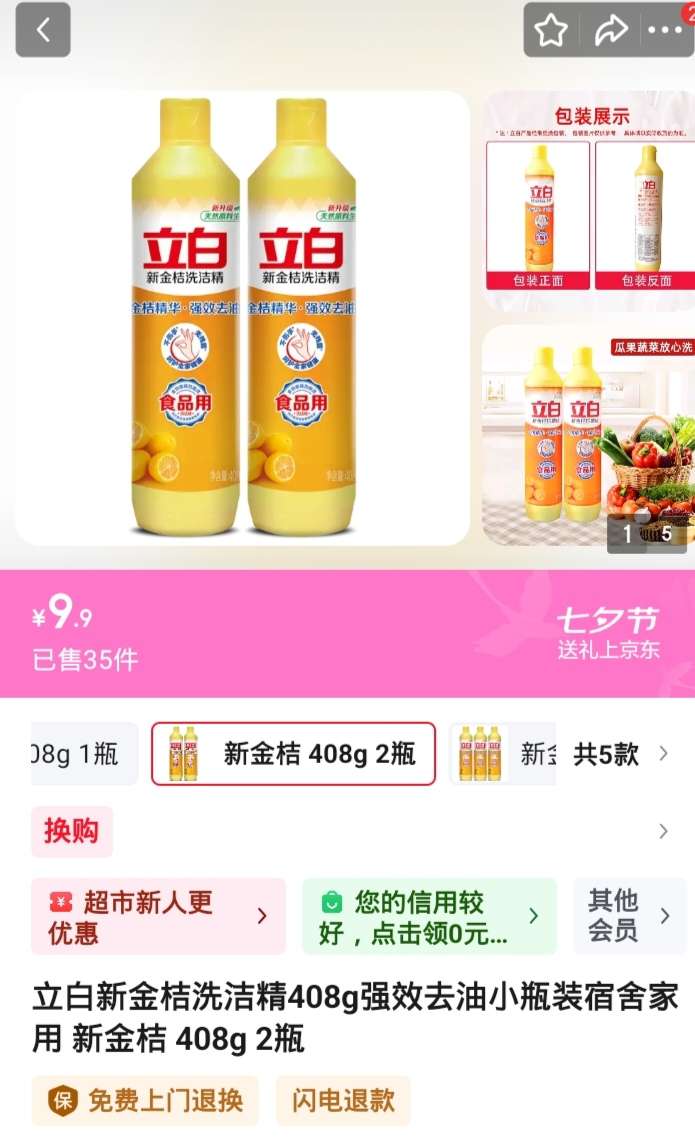Open the image with vegetable basket
This screenshot has width=695, height=1143.
589,435
